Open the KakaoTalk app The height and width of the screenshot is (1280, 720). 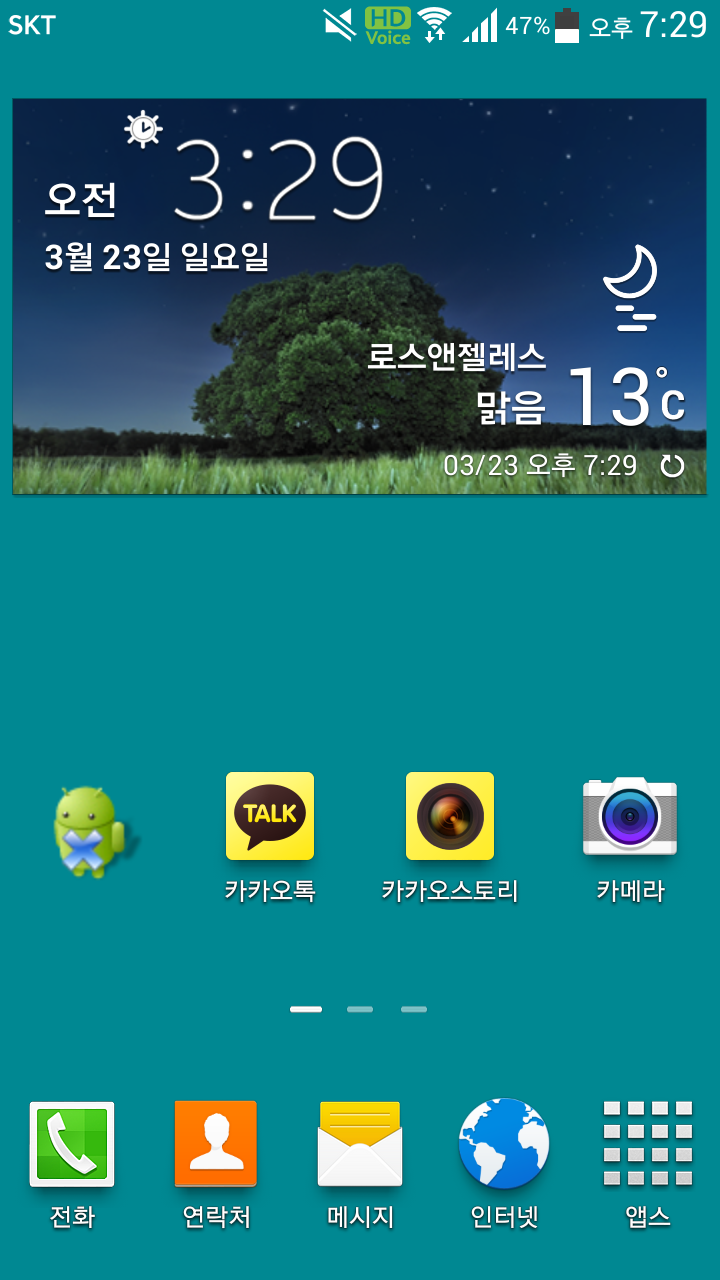[x=270, y=817]
